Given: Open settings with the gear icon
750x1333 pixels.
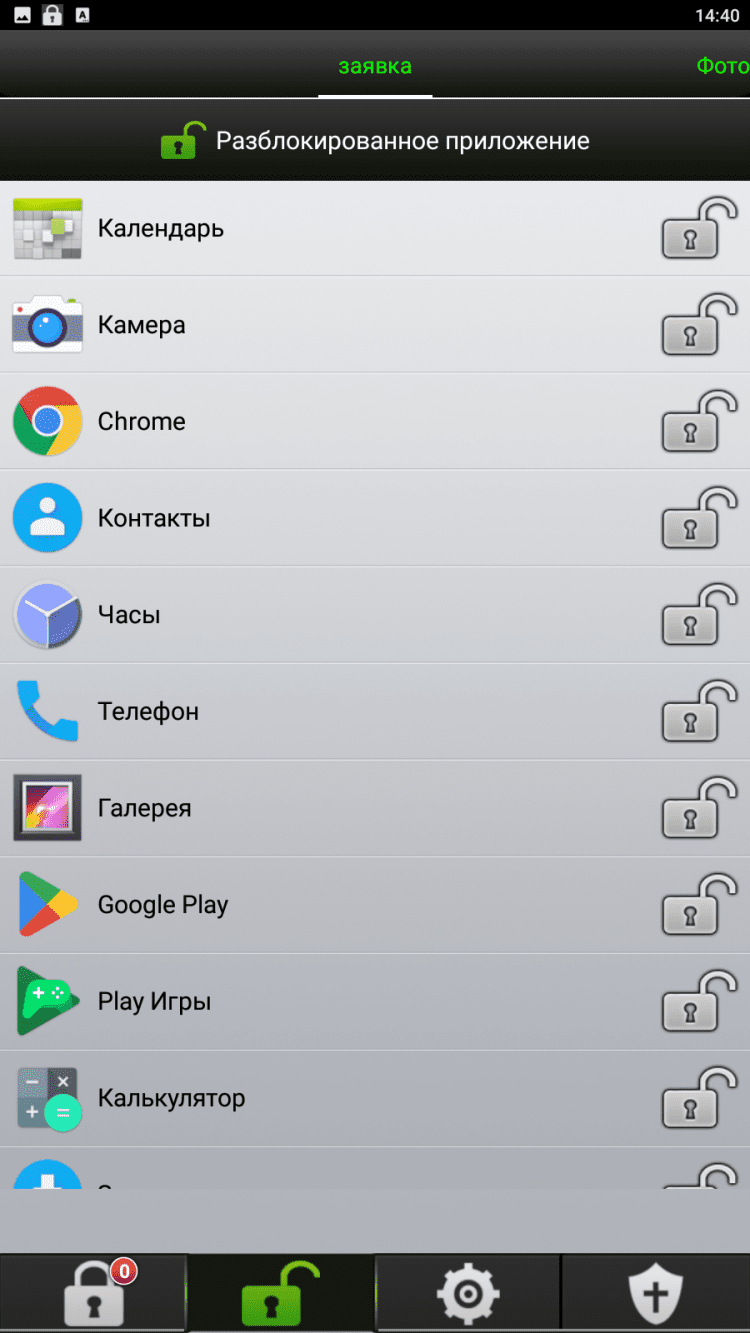Looking at the screenshot, I should click(x=468, y=1294).
